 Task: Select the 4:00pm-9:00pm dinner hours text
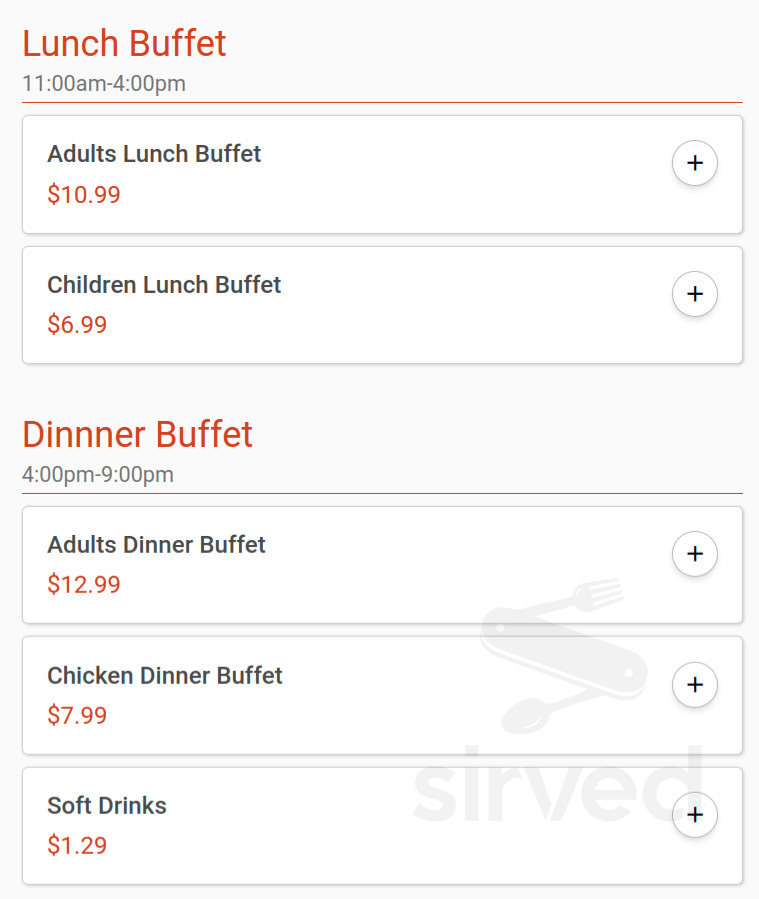(x=98, y=475)
